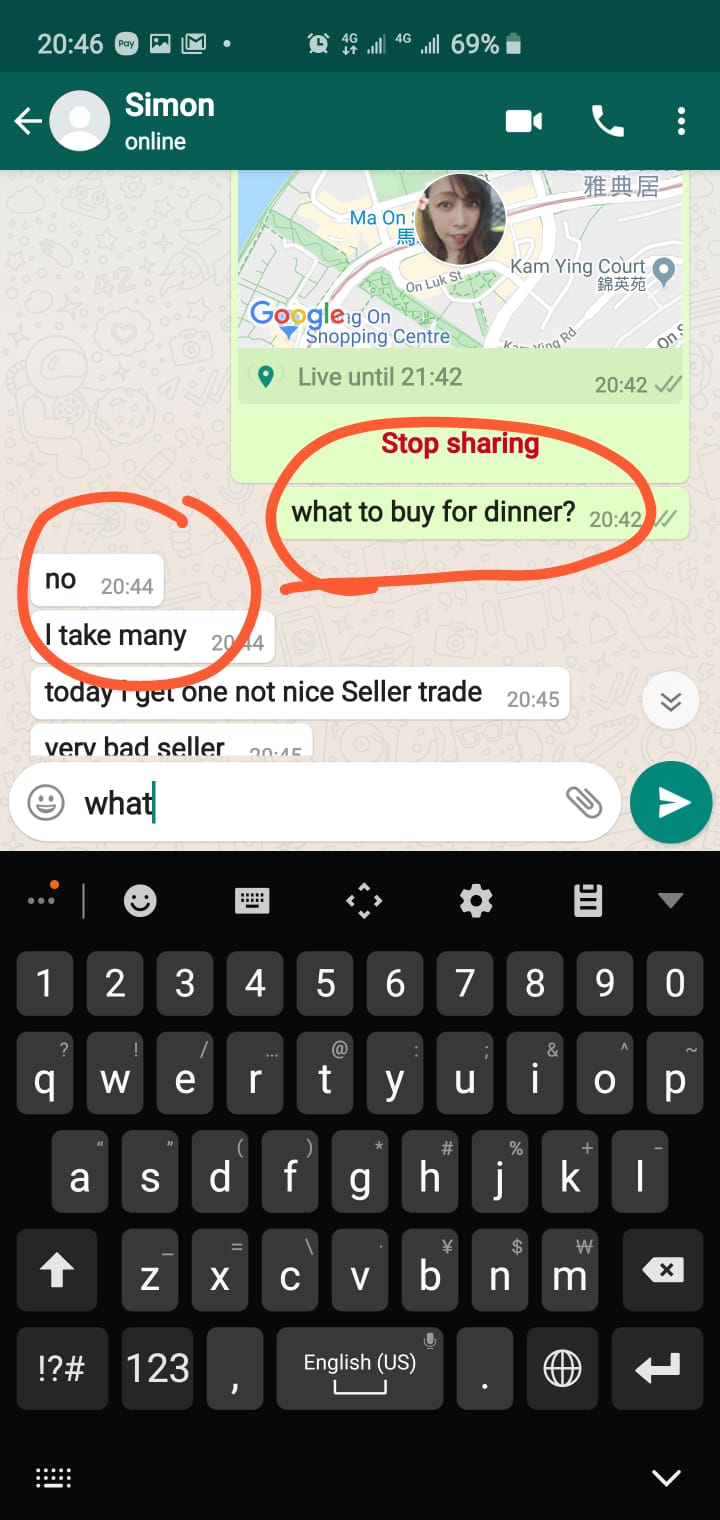Open the overflow menu
This screenshot has width=720, height=1520.
pyautogui.click(x=681, y=122)
